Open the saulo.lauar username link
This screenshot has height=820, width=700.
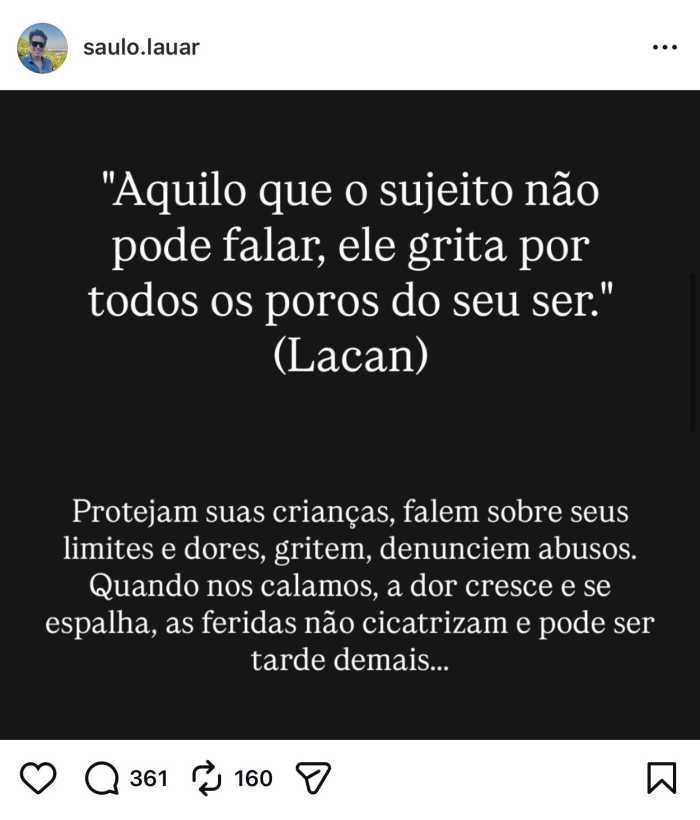[x=141, y=47]
